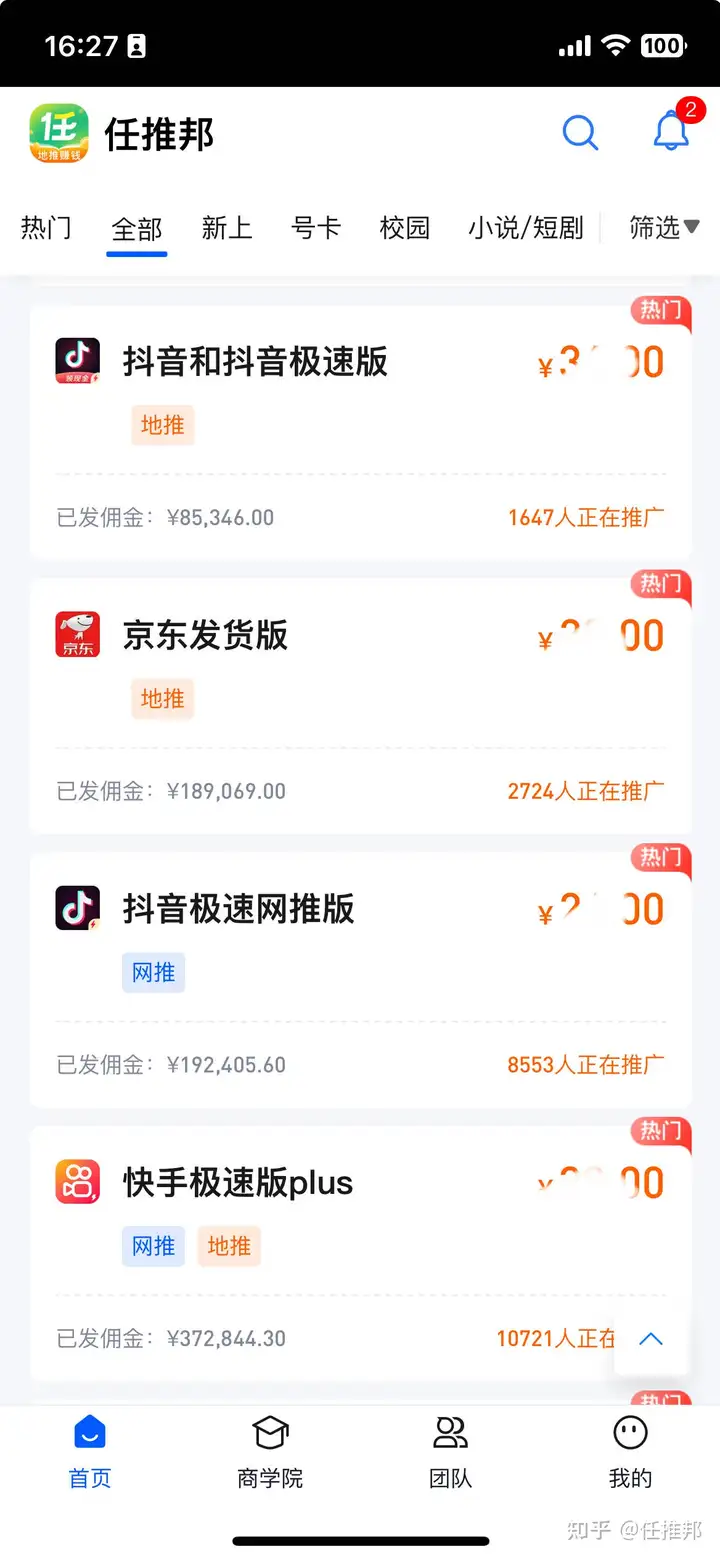The height and width of the screenshot is (1560, 720).
Task: Go to the 号卡 tab
Action: point(316,228)
